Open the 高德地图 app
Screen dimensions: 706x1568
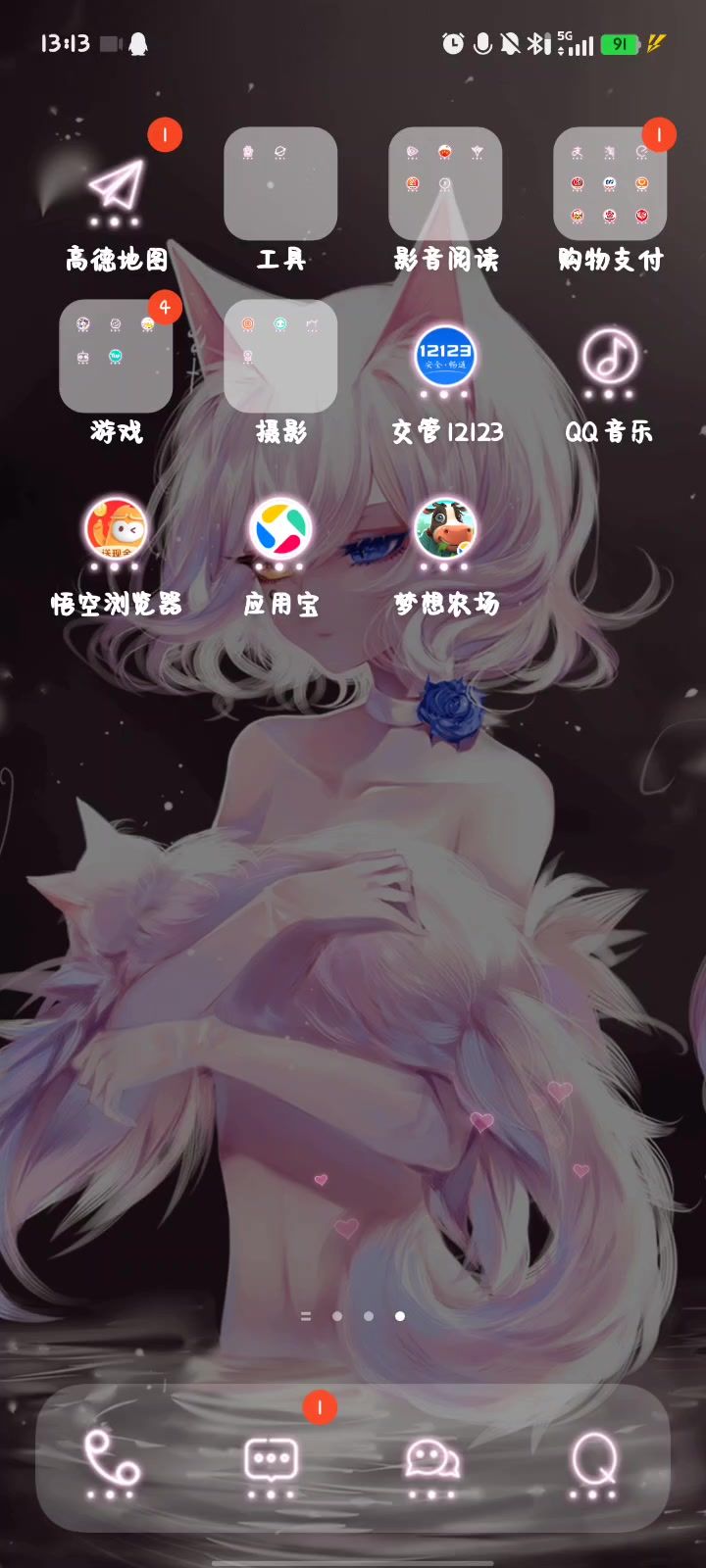116,186
